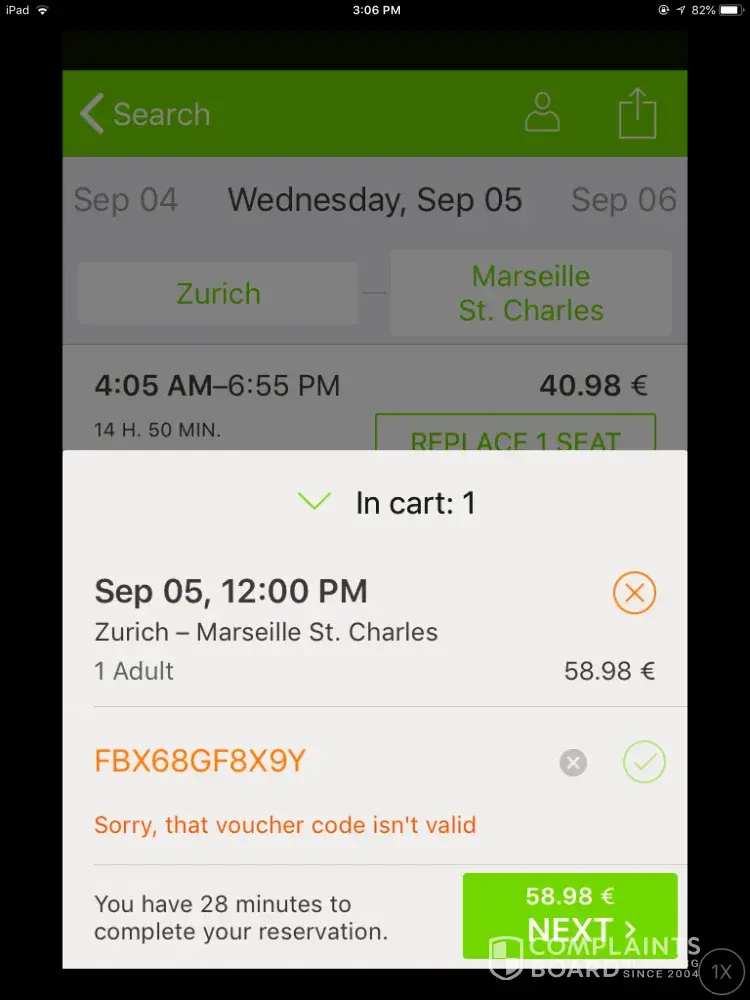The height and width of the screenshot is (1000, 750).
Task: Continue with Next for 58.98 €
Action: coord(570,915)
